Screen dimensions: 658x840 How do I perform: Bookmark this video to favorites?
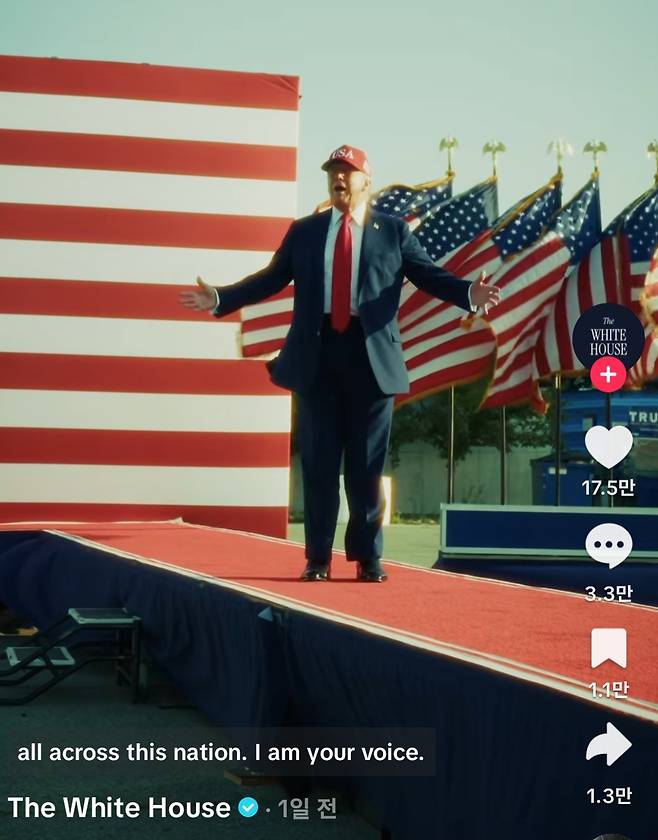608,648
